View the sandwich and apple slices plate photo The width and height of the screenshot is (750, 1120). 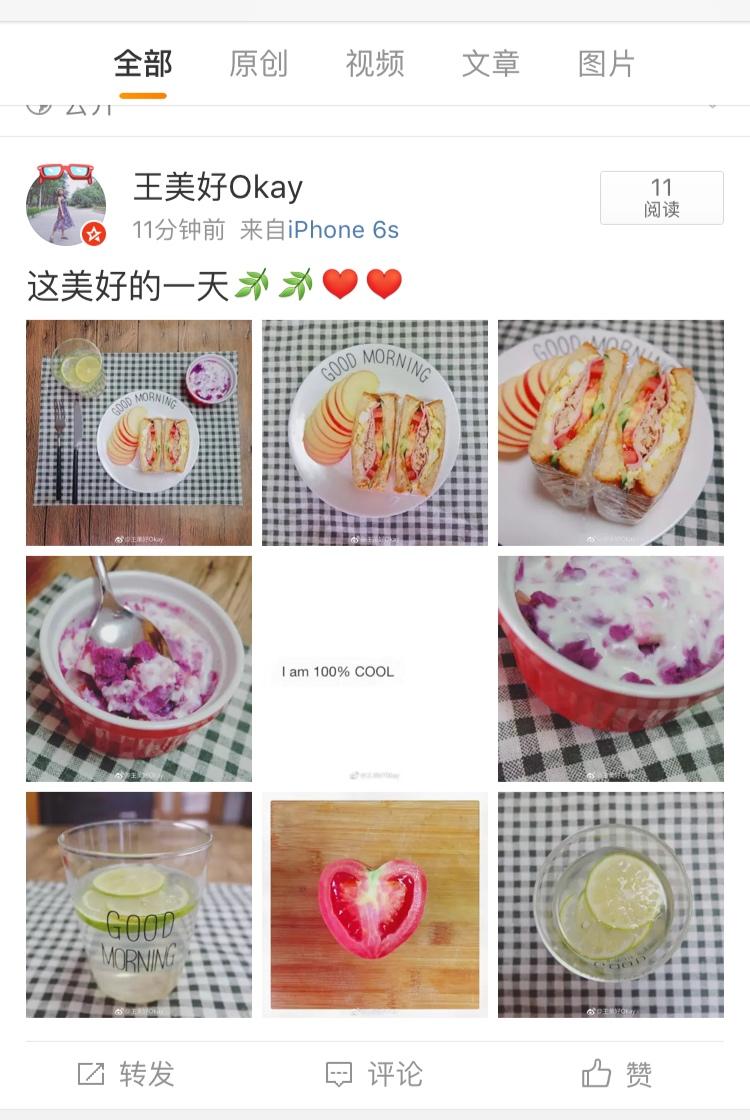(x=375, y=432)
